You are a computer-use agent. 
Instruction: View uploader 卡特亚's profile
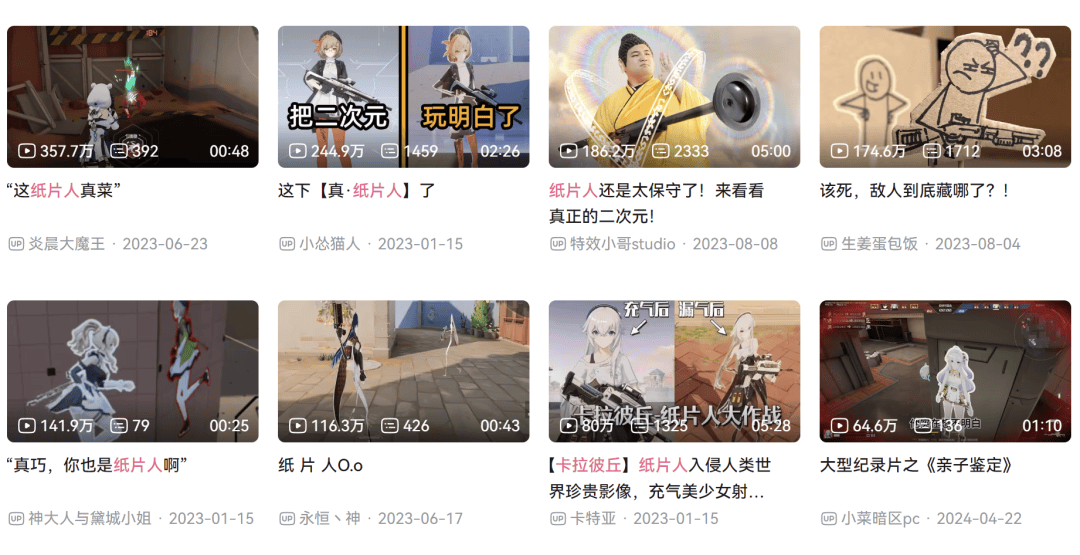[x=593, y=519]
